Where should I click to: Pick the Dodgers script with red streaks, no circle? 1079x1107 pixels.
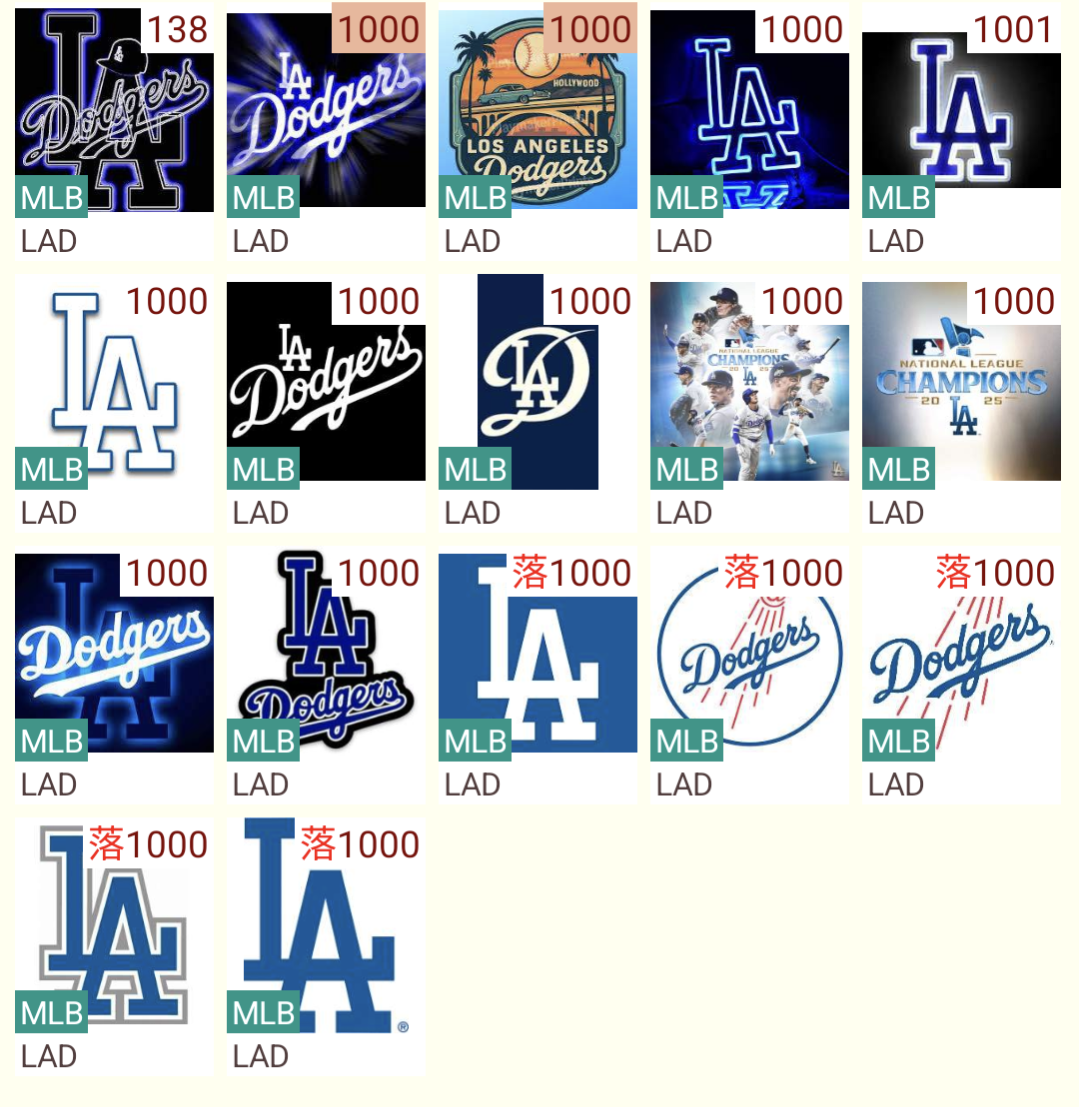tap(961, 659)
